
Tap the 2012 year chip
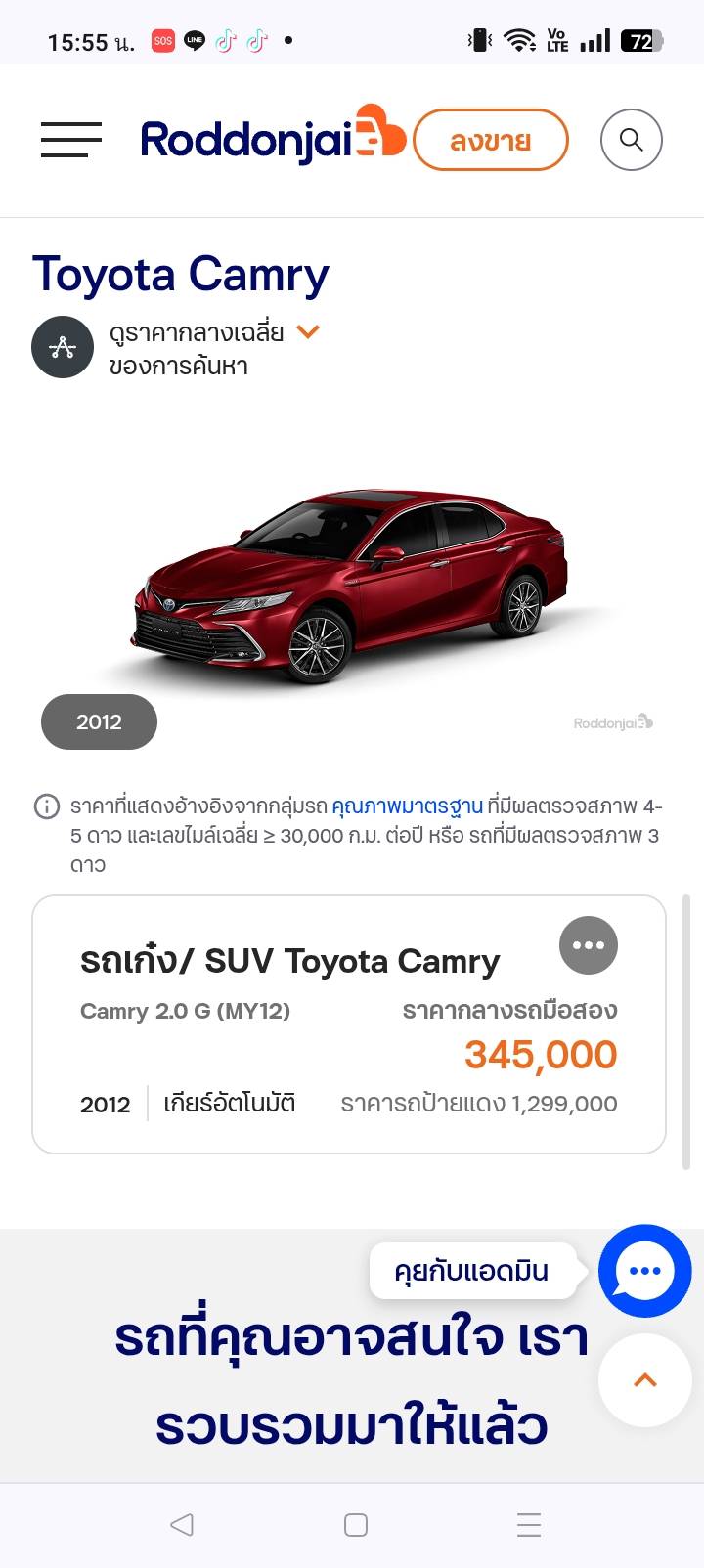[x=99, y=721]
